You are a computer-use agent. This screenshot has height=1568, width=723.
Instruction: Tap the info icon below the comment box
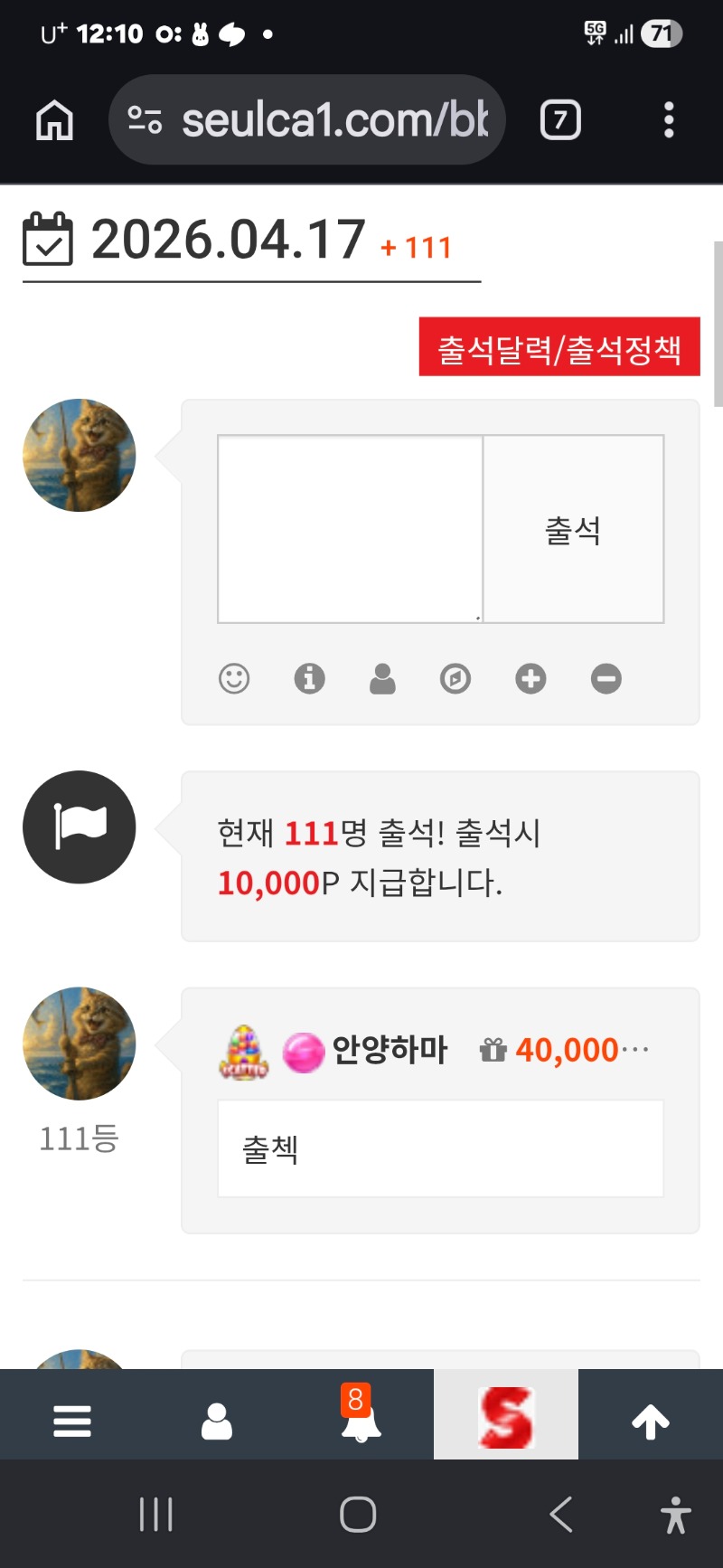309,678
